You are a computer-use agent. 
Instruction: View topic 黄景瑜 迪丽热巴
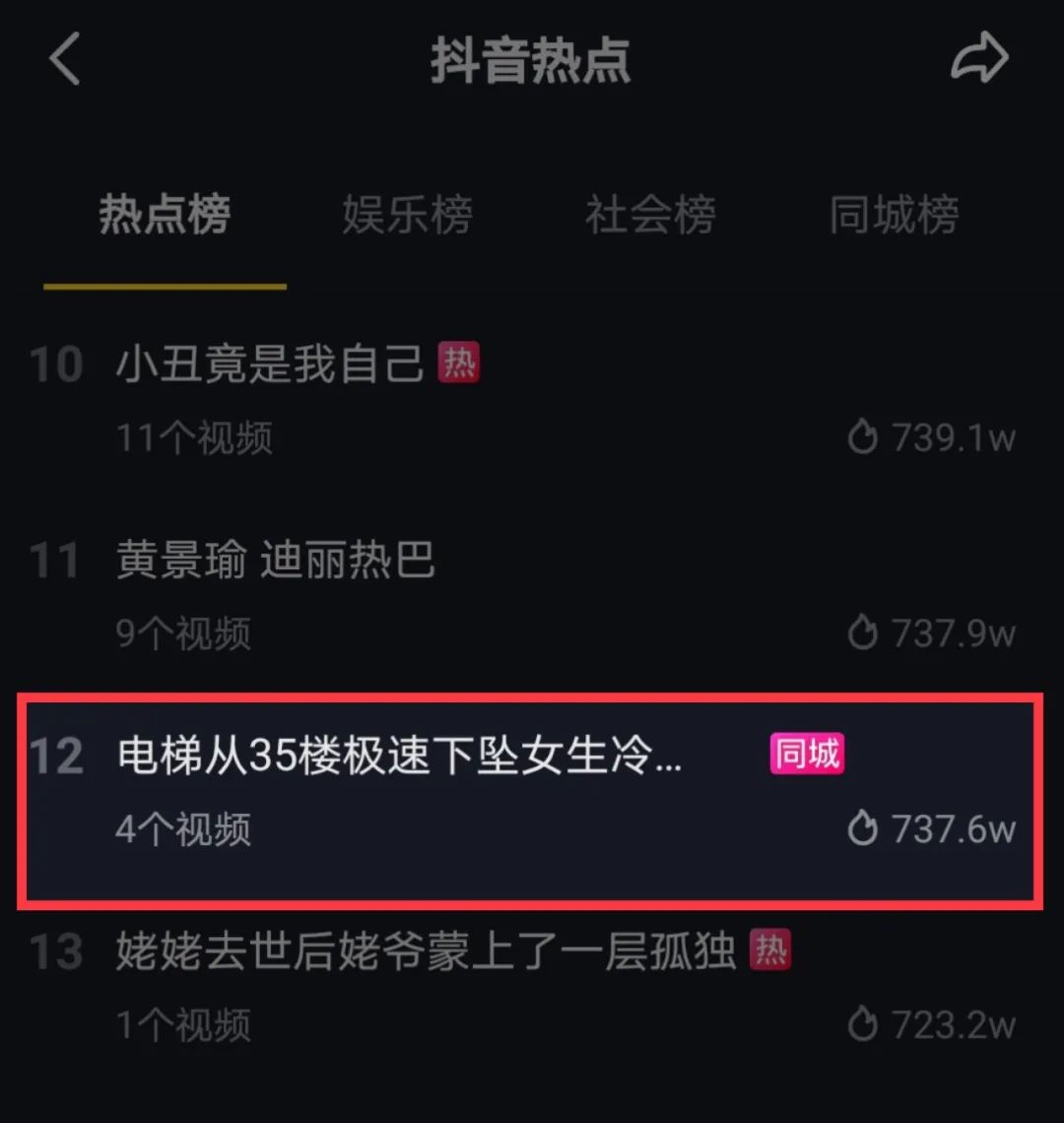pyautogui.click(x=275, y=561)
